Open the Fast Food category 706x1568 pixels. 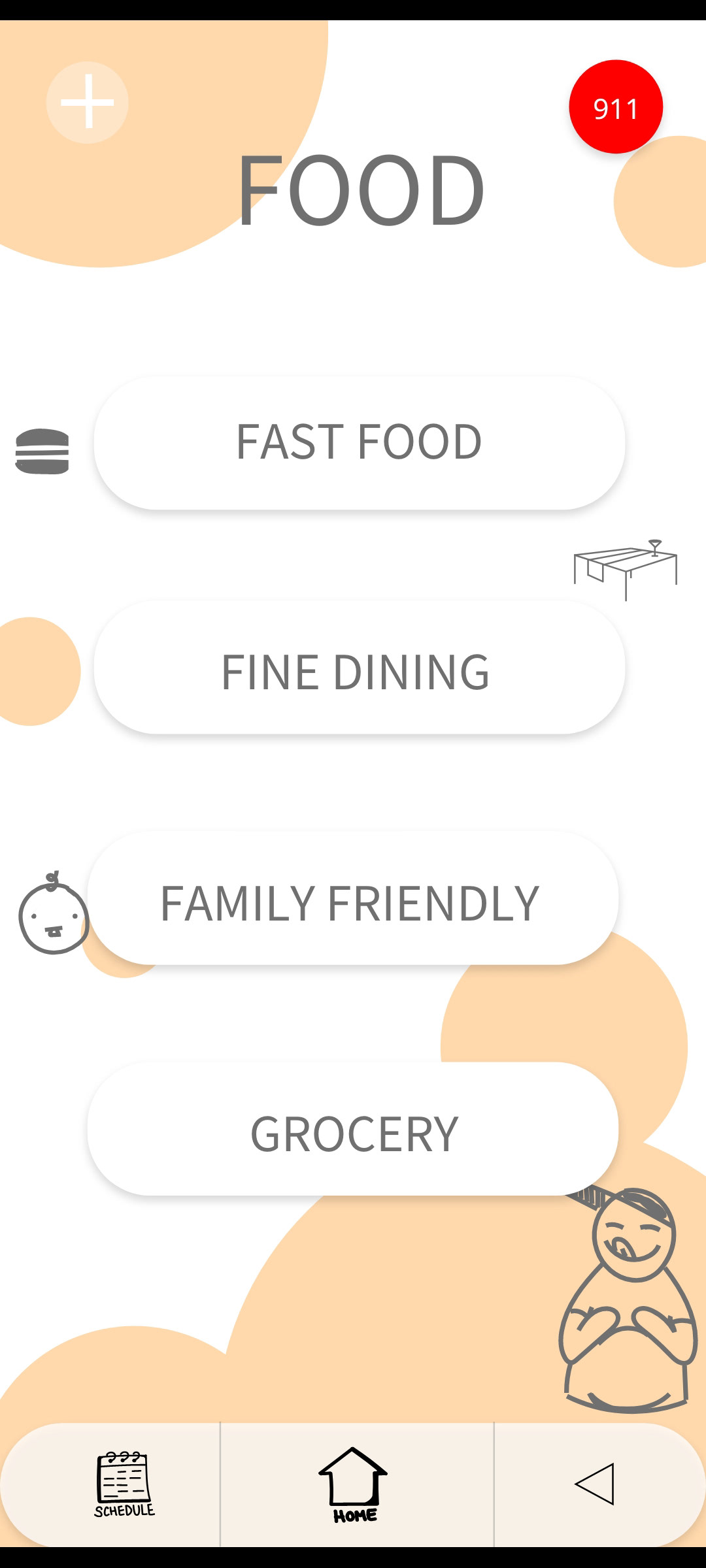(x=359, y=442)
